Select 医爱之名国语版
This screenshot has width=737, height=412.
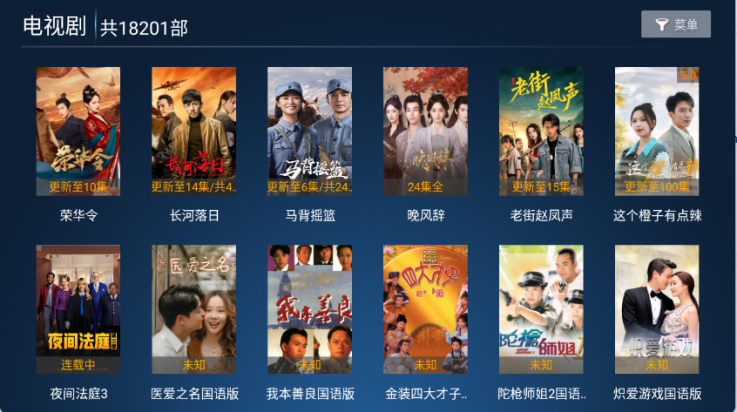coord(194,309)
